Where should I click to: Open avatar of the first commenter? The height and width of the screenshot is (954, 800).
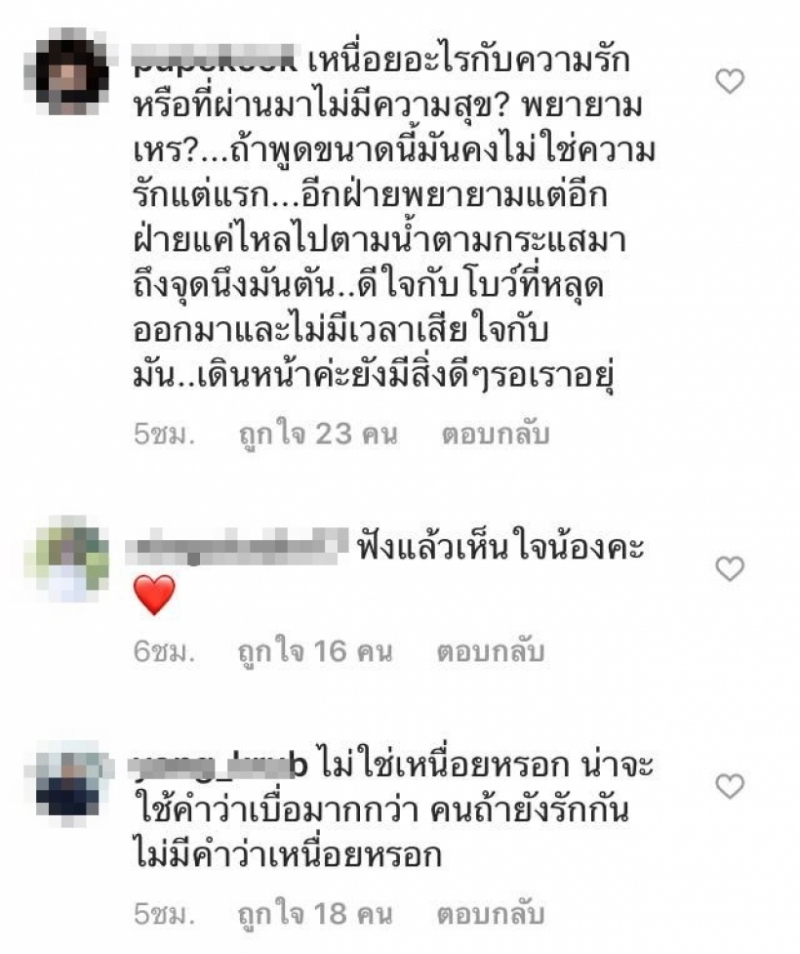tap(71, 72)
